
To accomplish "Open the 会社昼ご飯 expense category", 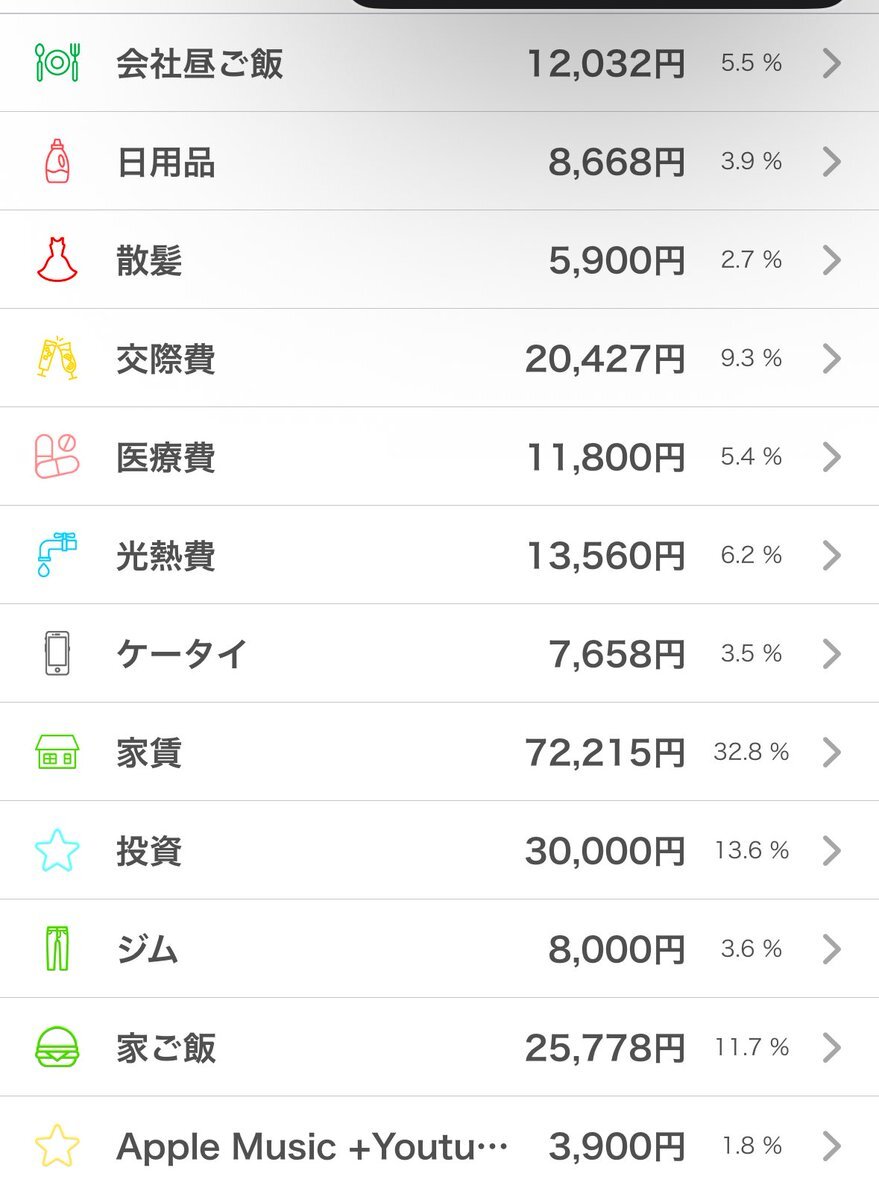I will pos(439,63).
